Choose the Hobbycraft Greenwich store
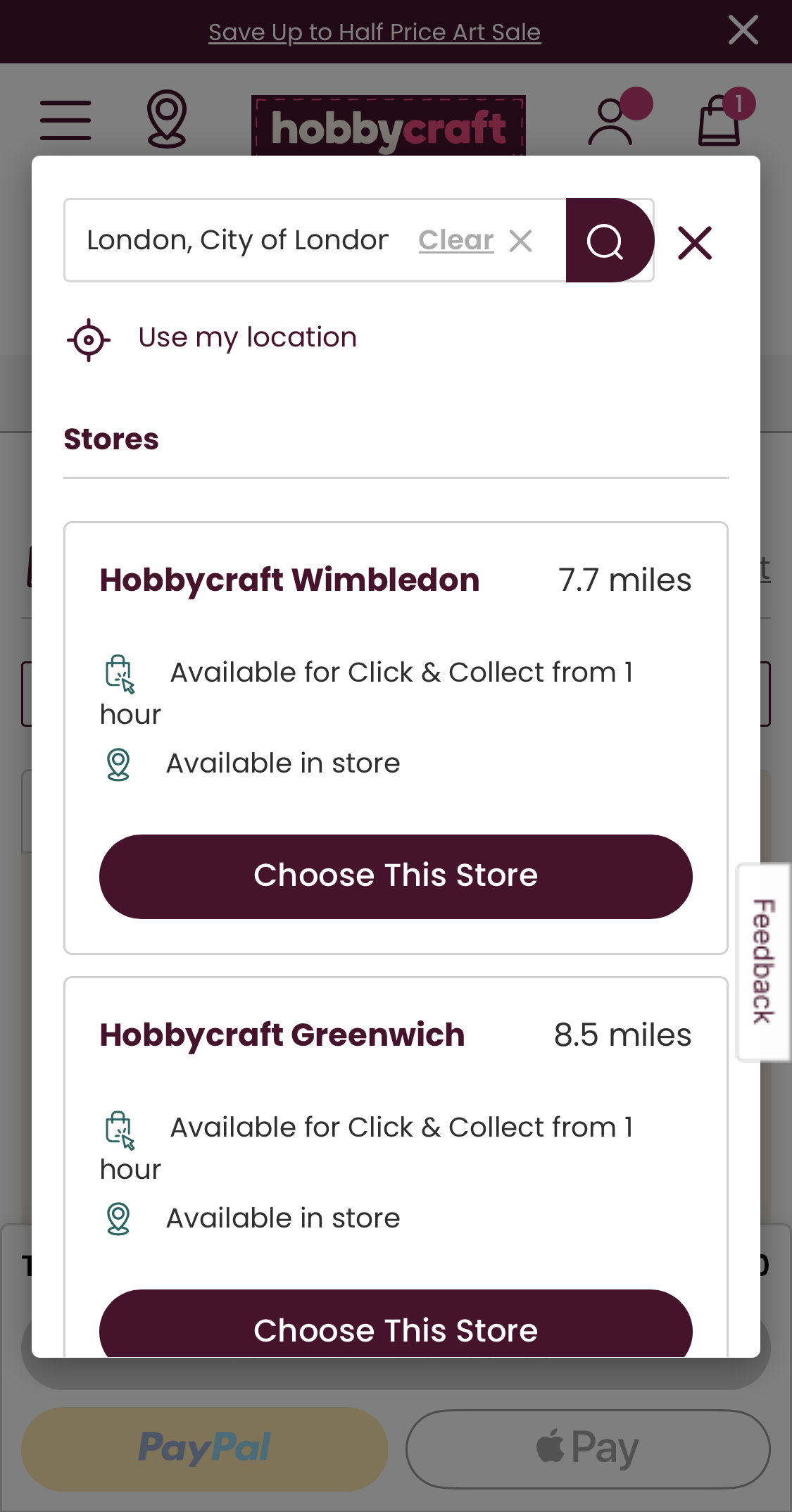The image size is (792, 1512). click(396, 1330)
